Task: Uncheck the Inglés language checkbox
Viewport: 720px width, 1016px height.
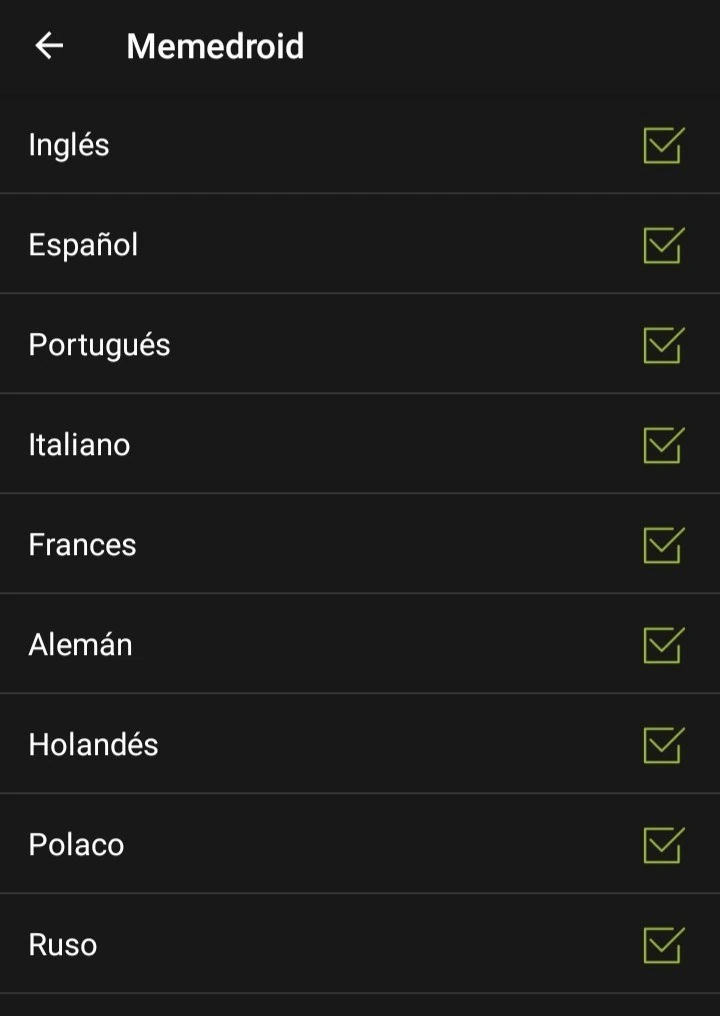Action: click(663, 145)
